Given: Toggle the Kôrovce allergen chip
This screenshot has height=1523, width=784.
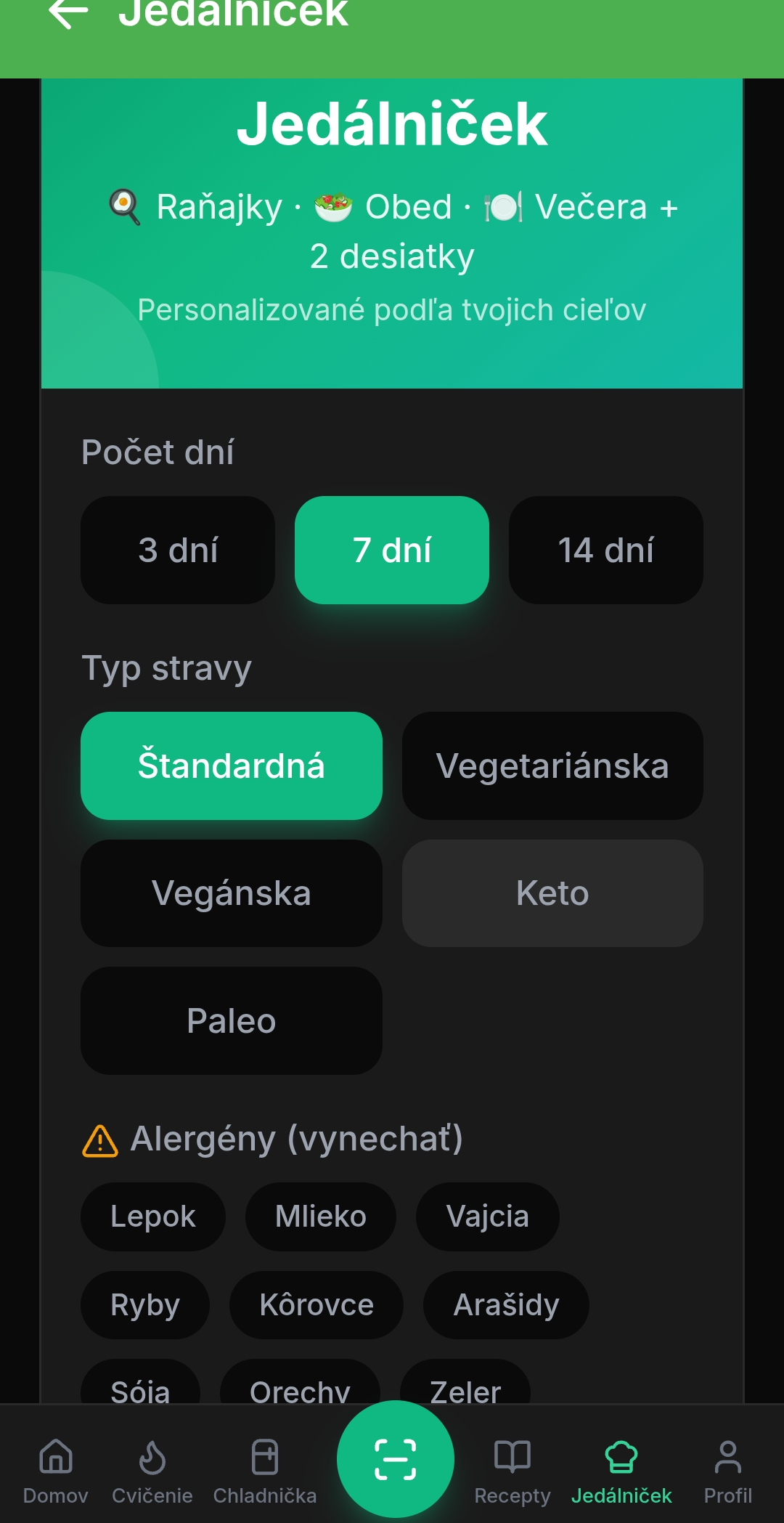Looking at the screenshot, I should point(316,1305).
